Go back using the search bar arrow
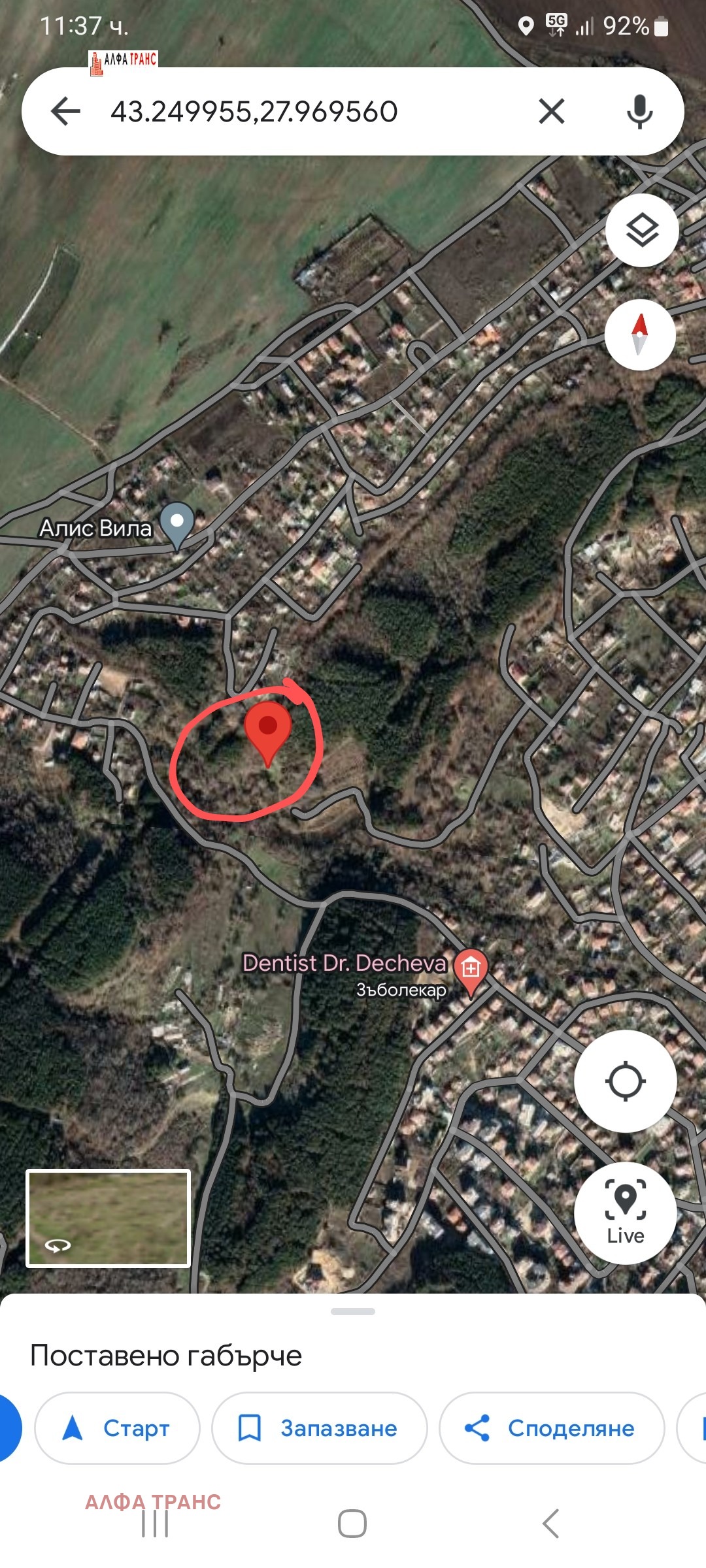The image size is (706, 1568). [x=65, y=111]
